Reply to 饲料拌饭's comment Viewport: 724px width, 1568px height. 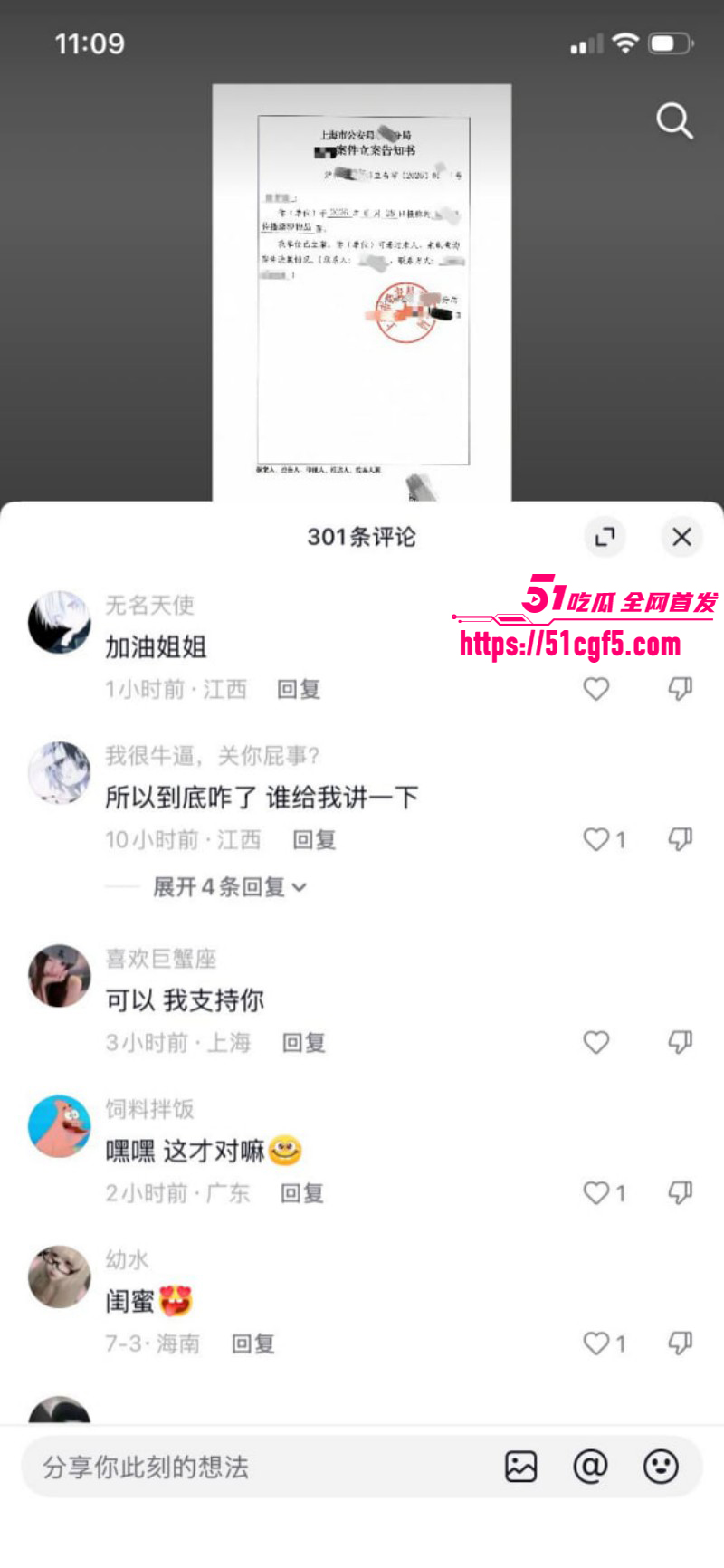pyautogui.click(x=302, y=1193)
